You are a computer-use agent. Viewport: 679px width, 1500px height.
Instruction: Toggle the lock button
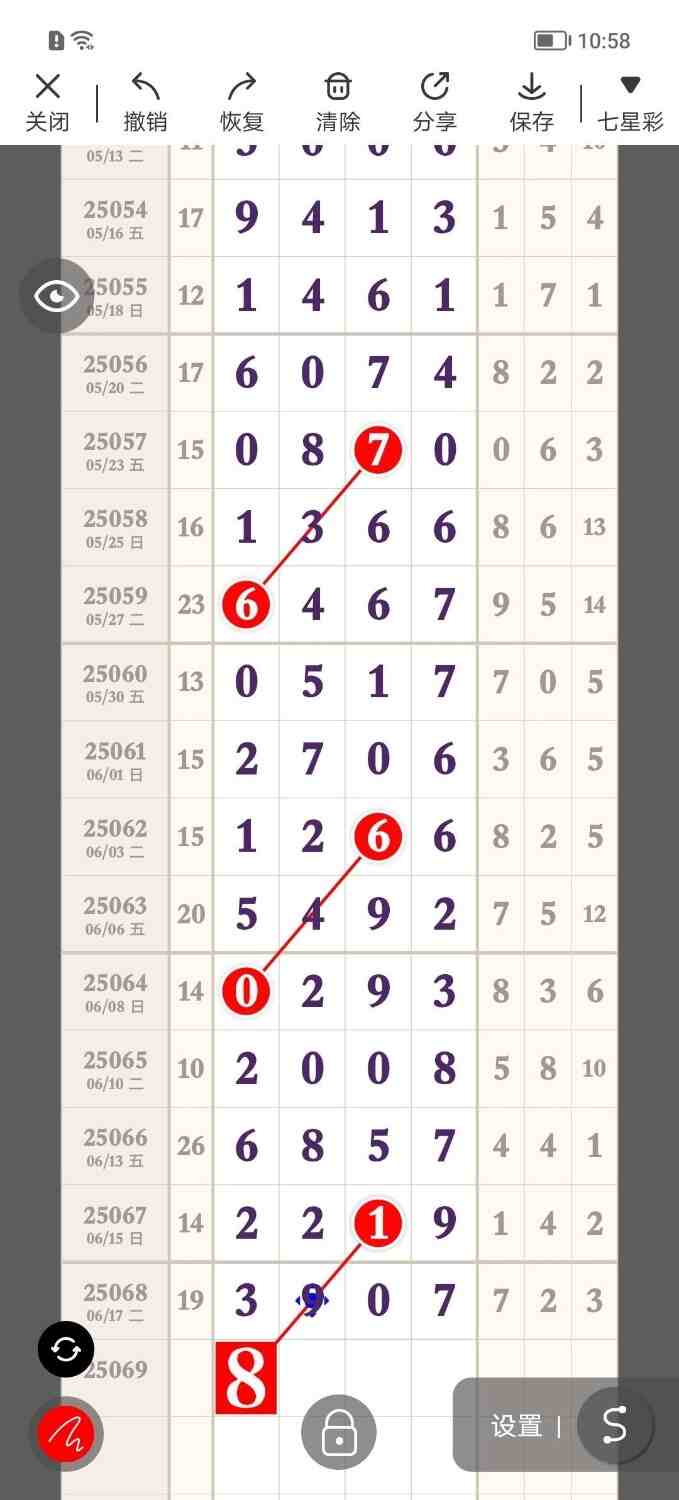(339, 1433)
